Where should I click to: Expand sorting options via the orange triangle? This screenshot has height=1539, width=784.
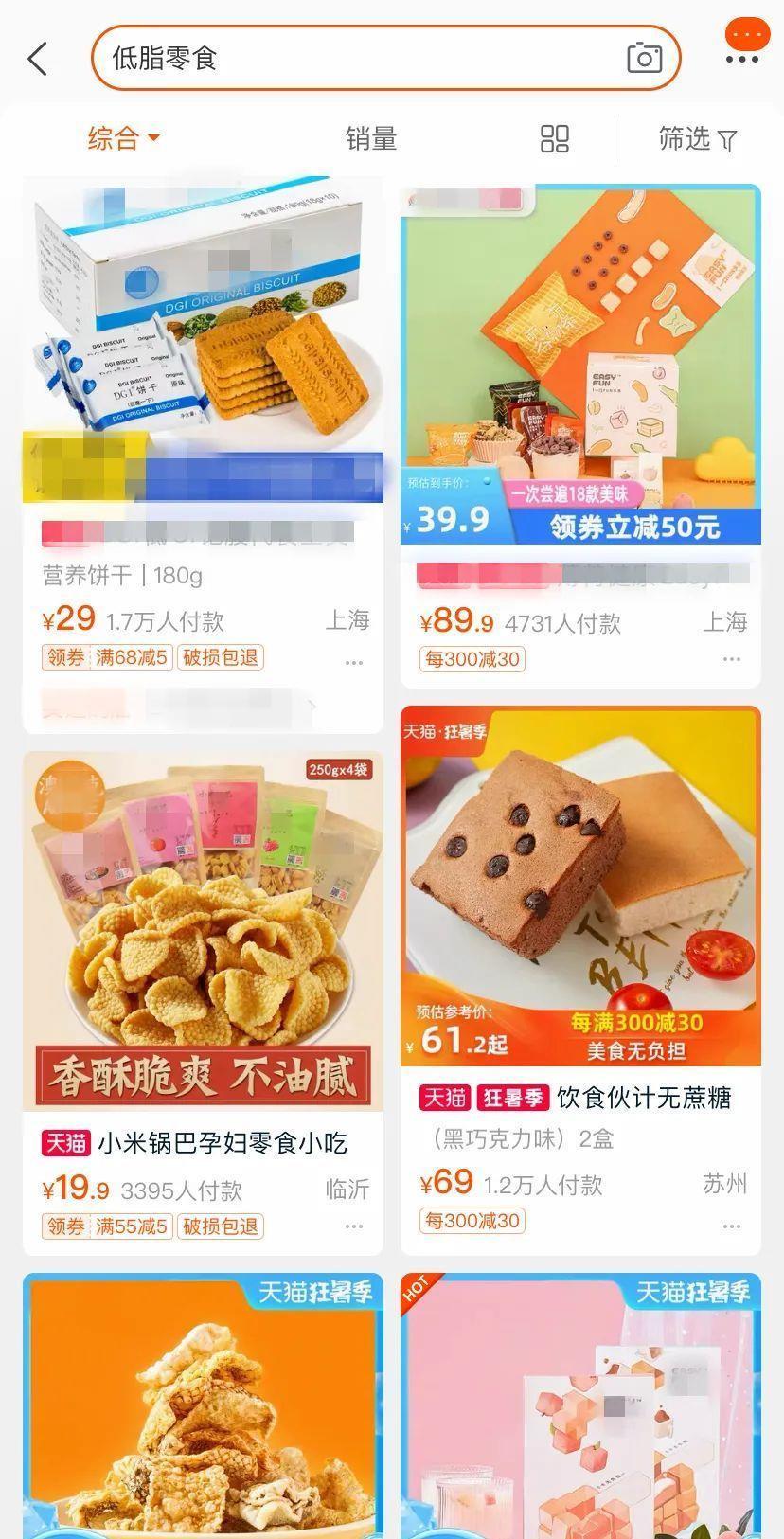(x=154, y=139)
